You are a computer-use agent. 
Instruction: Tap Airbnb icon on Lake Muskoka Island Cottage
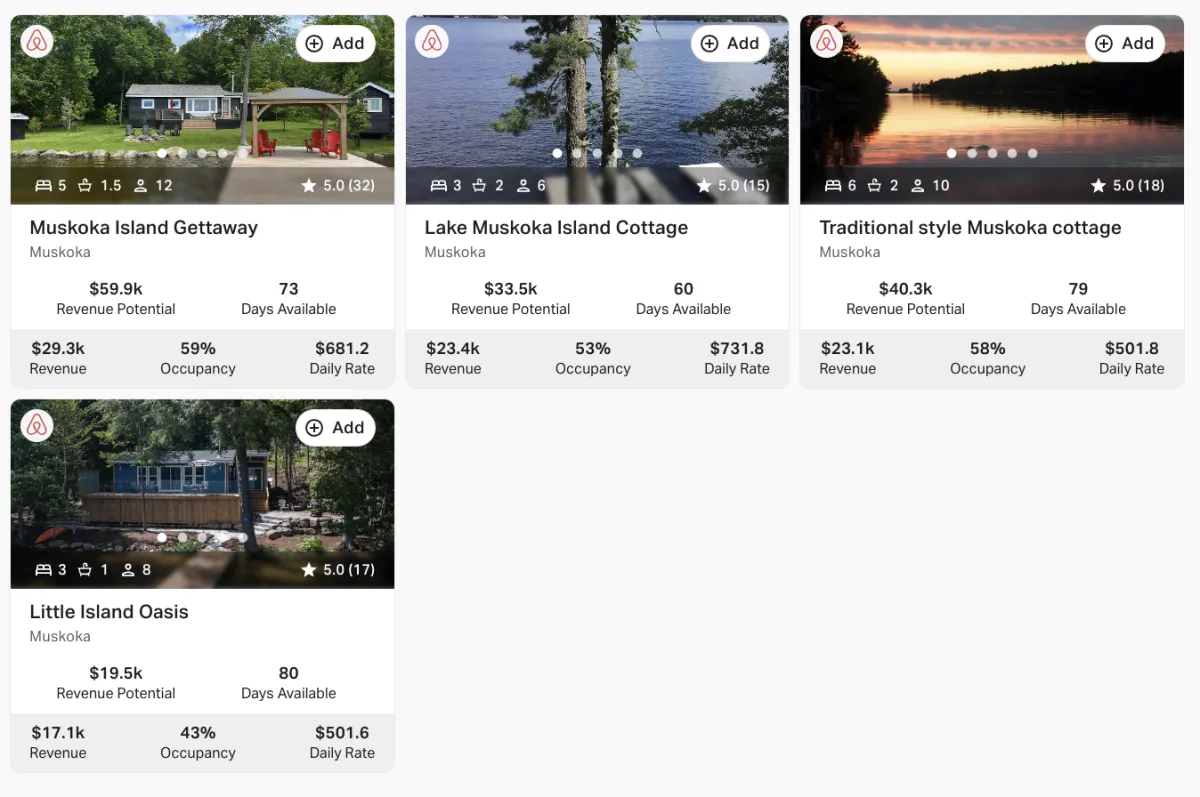pos(432,41)
